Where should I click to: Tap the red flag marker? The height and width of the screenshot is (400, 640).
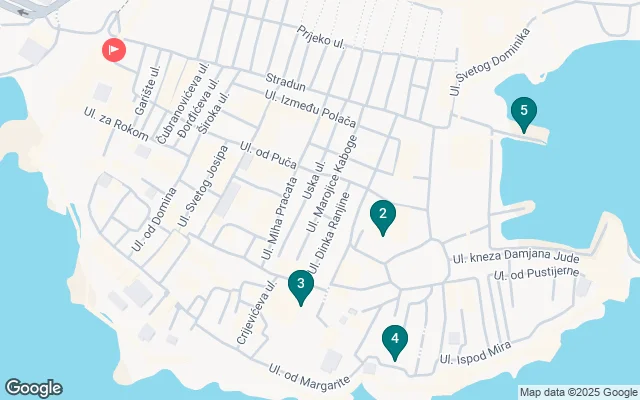(x=113, y=49)
